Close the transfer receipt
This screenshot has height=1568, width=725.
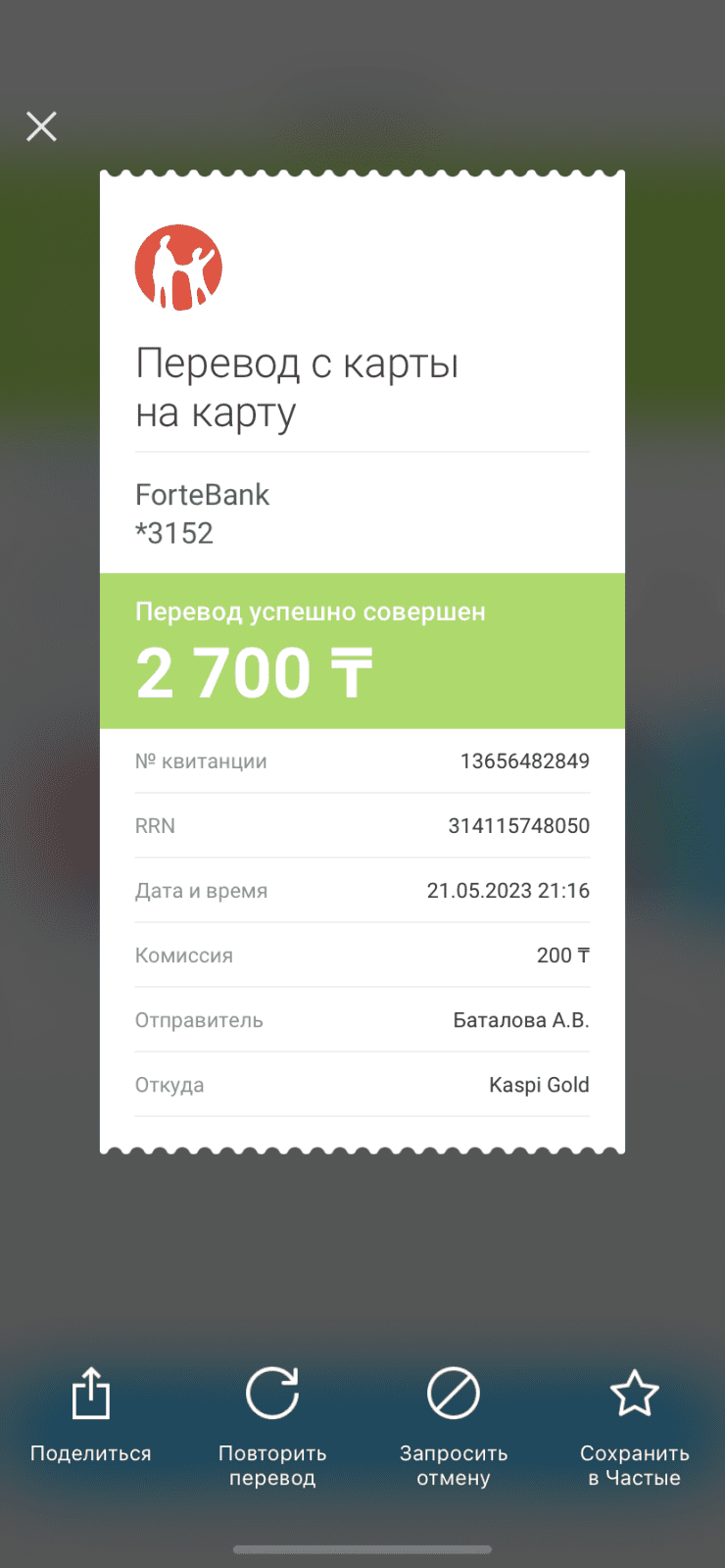pos(41,126)
